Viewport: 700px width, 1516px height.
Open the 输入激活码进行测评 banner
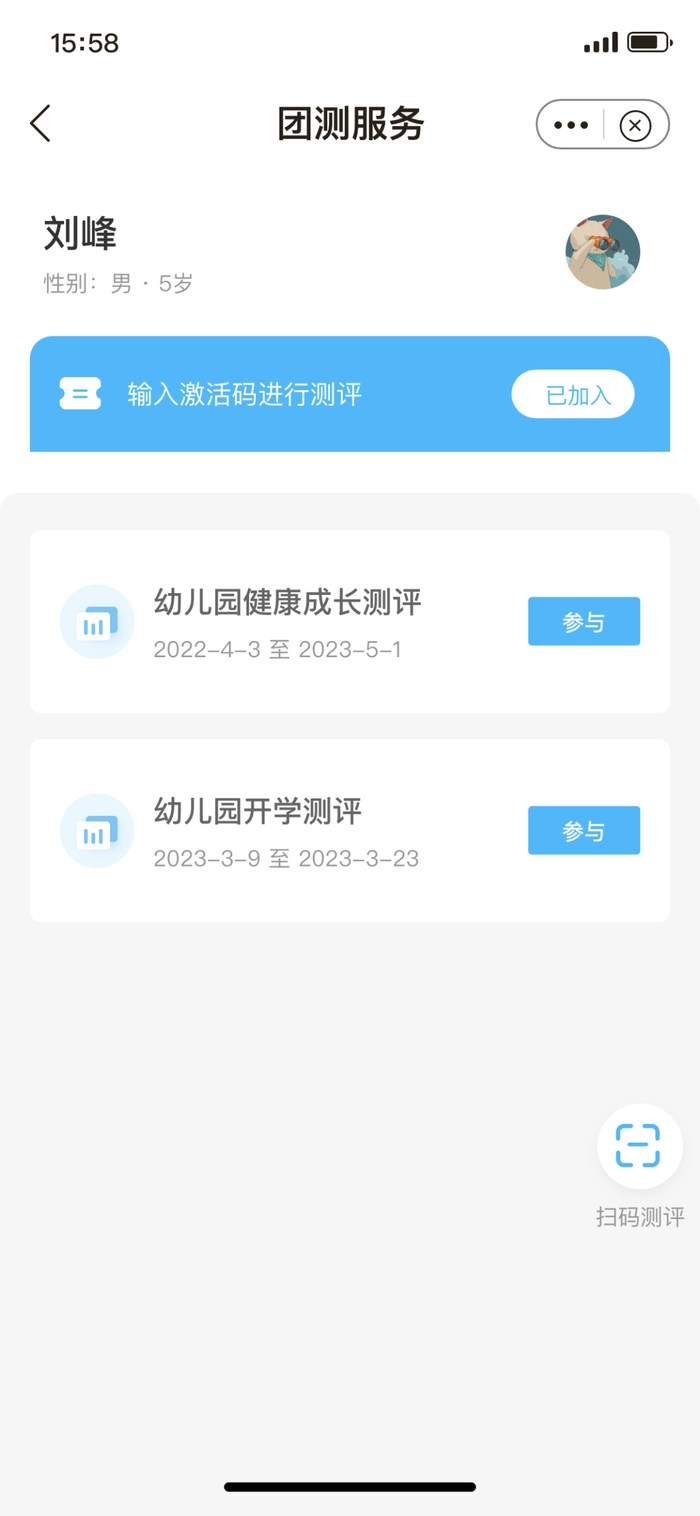coord(245,394)
